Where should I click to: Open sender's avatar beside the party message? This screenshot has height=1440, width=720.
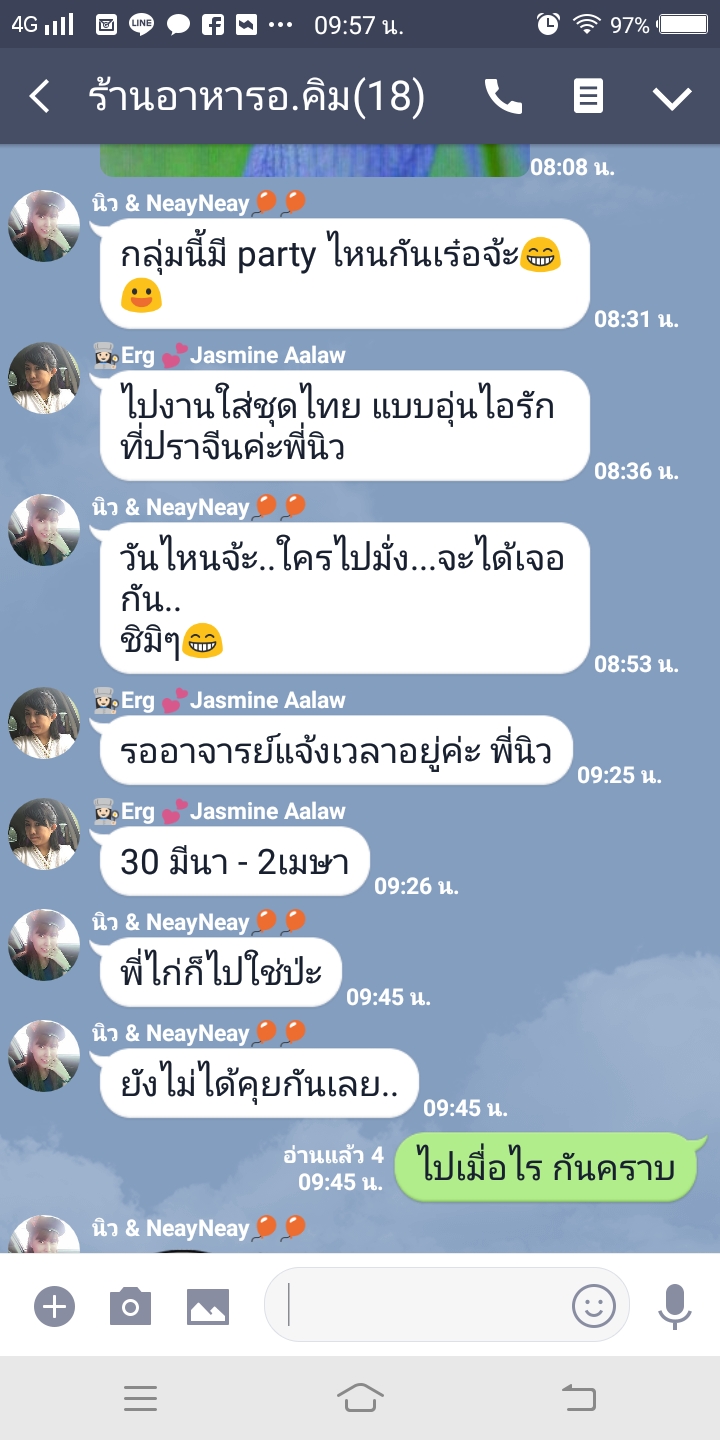click(44, 226)
